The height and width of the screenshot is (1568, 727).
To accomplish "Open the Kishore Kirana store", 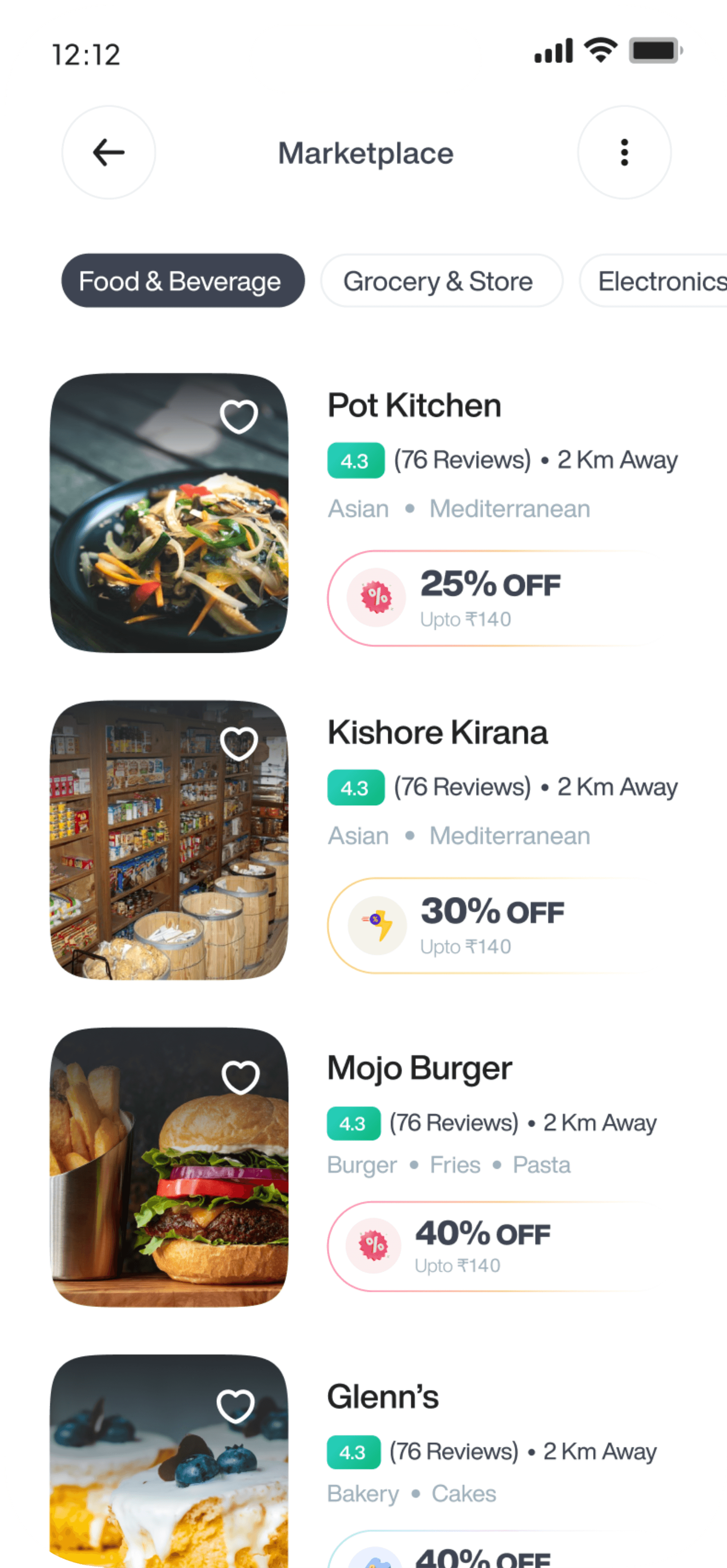I will [x=437, y=732].
